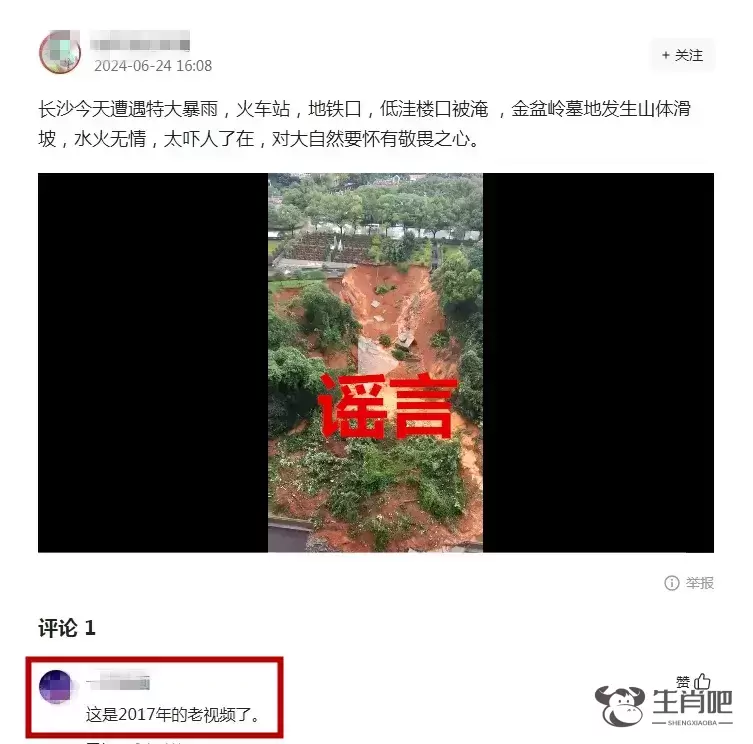Image resolution: width=753 pixels, height=744 pixels.
Task: Play the landslide video
Action: (x=375, y=362)
